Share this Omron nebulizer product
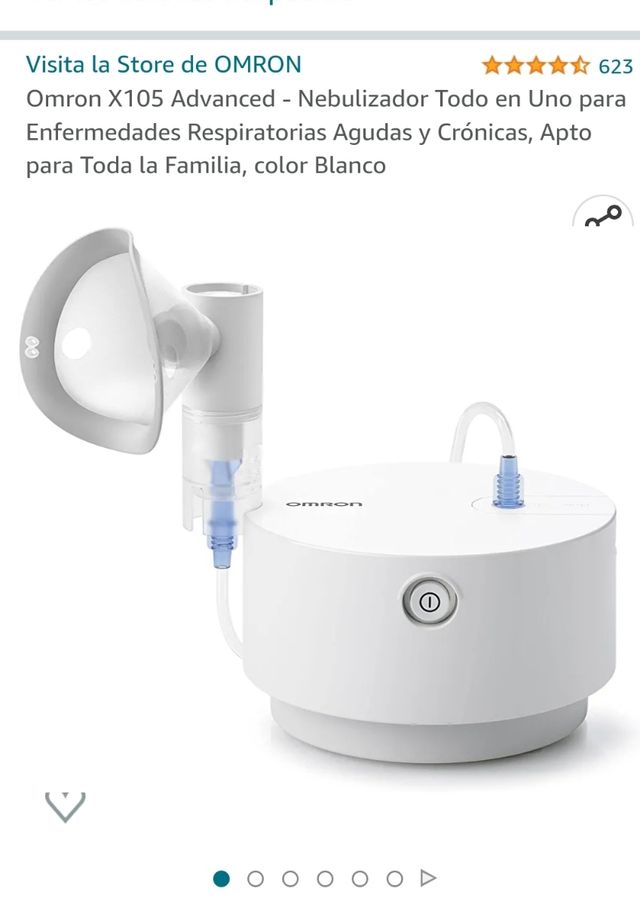 [603, 216]
